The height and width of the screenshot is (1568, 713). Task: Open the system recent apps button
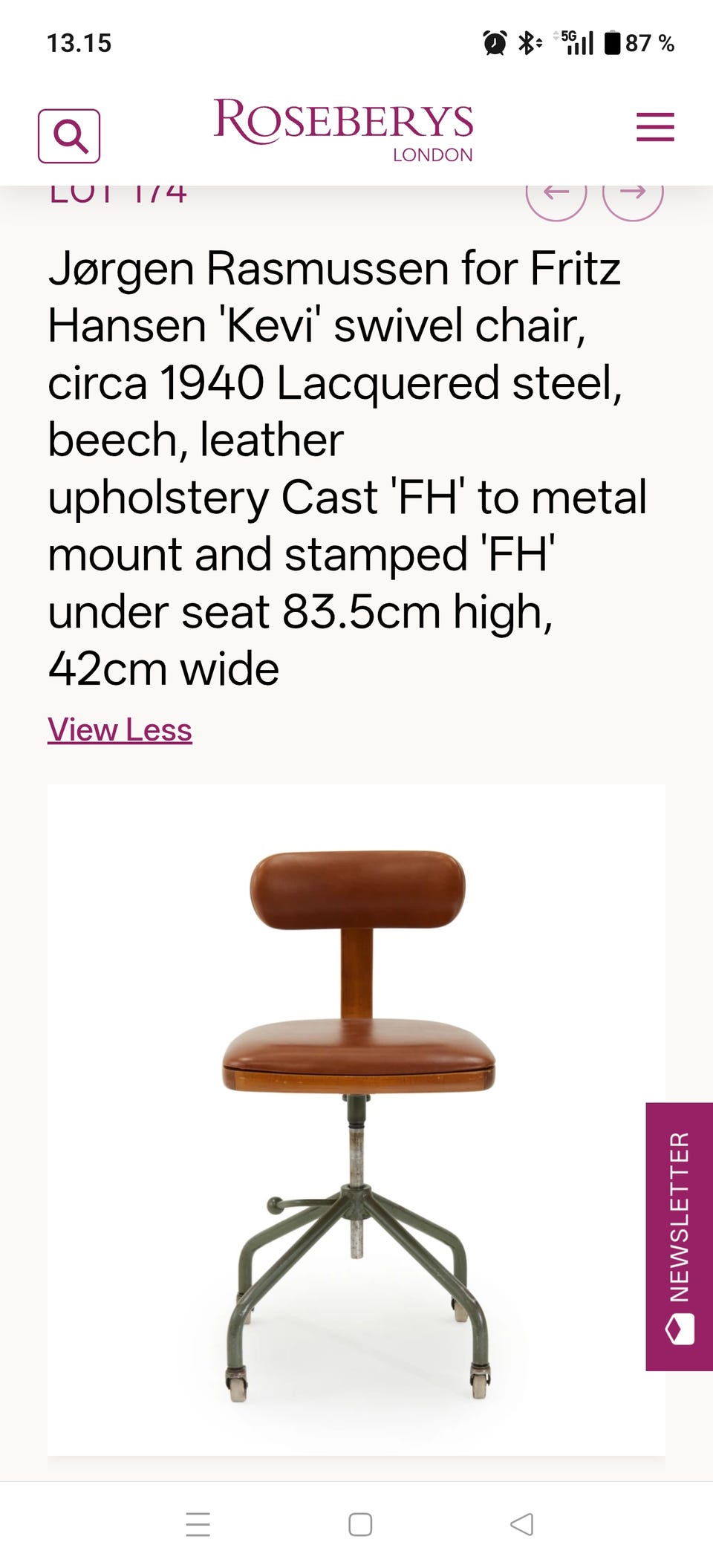pyautogui.click(x=198, y=1524)
